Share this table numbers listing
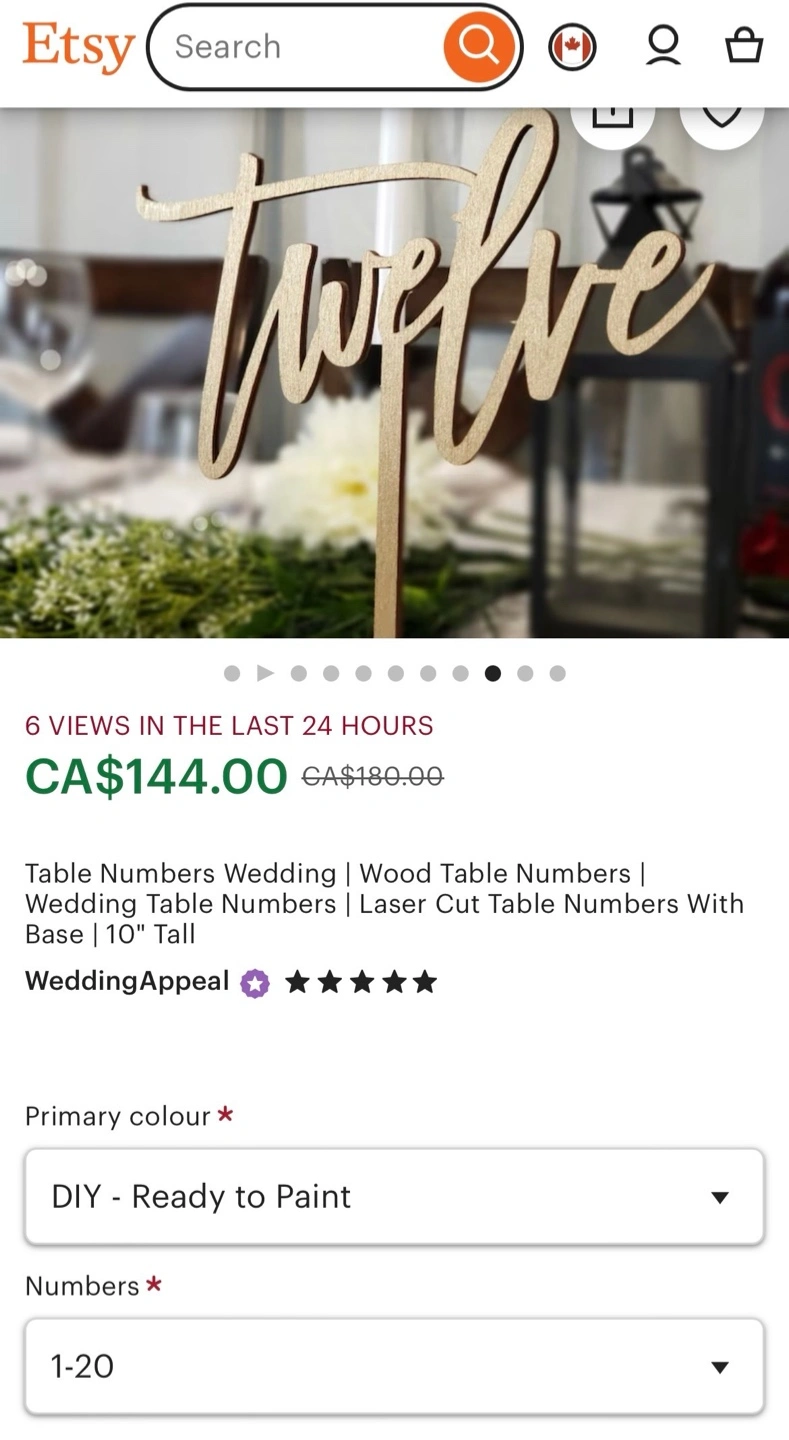This screenshot has width=789, height=1440. [612, 118]
